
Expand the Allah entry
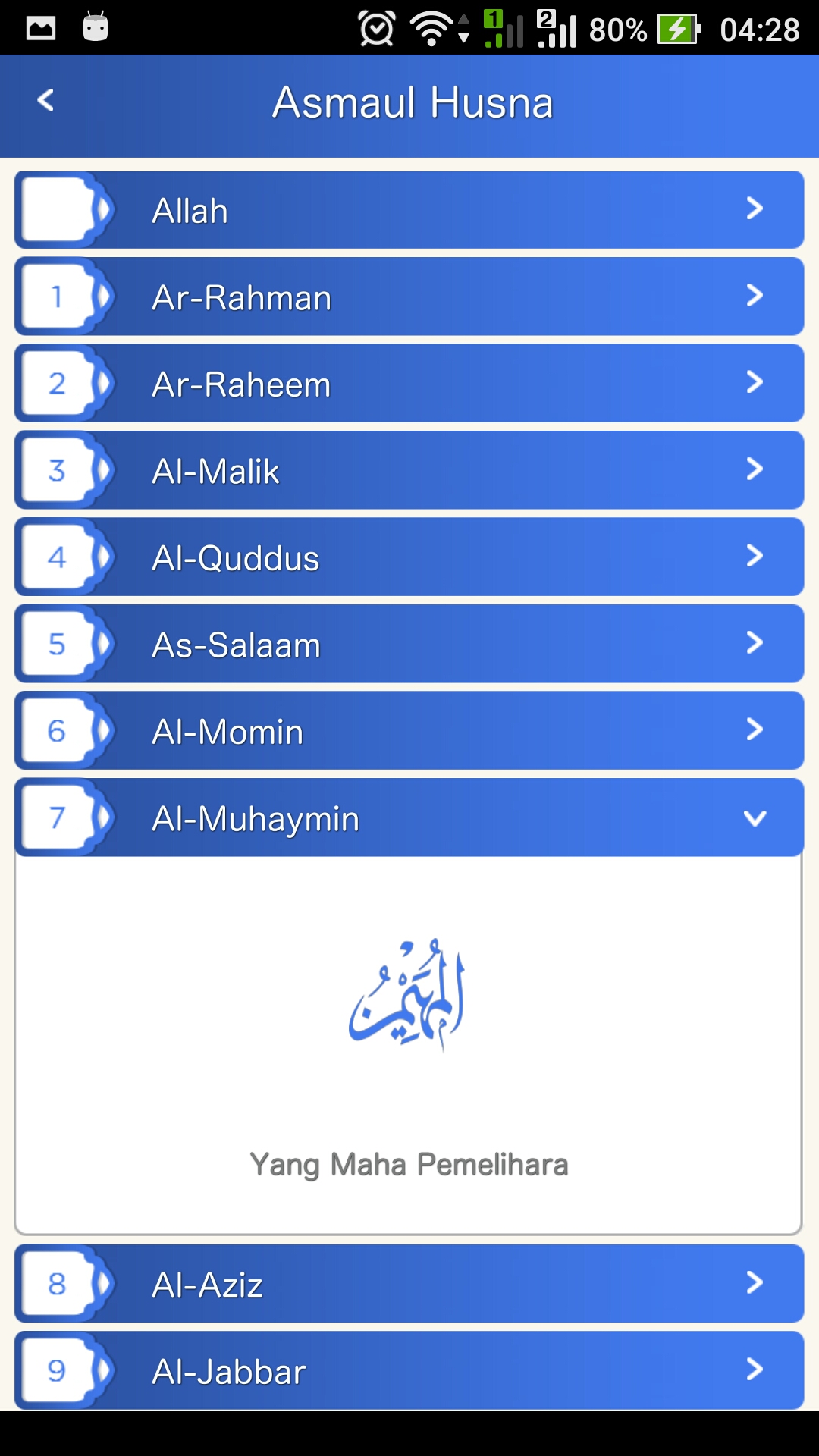[409, 210]
